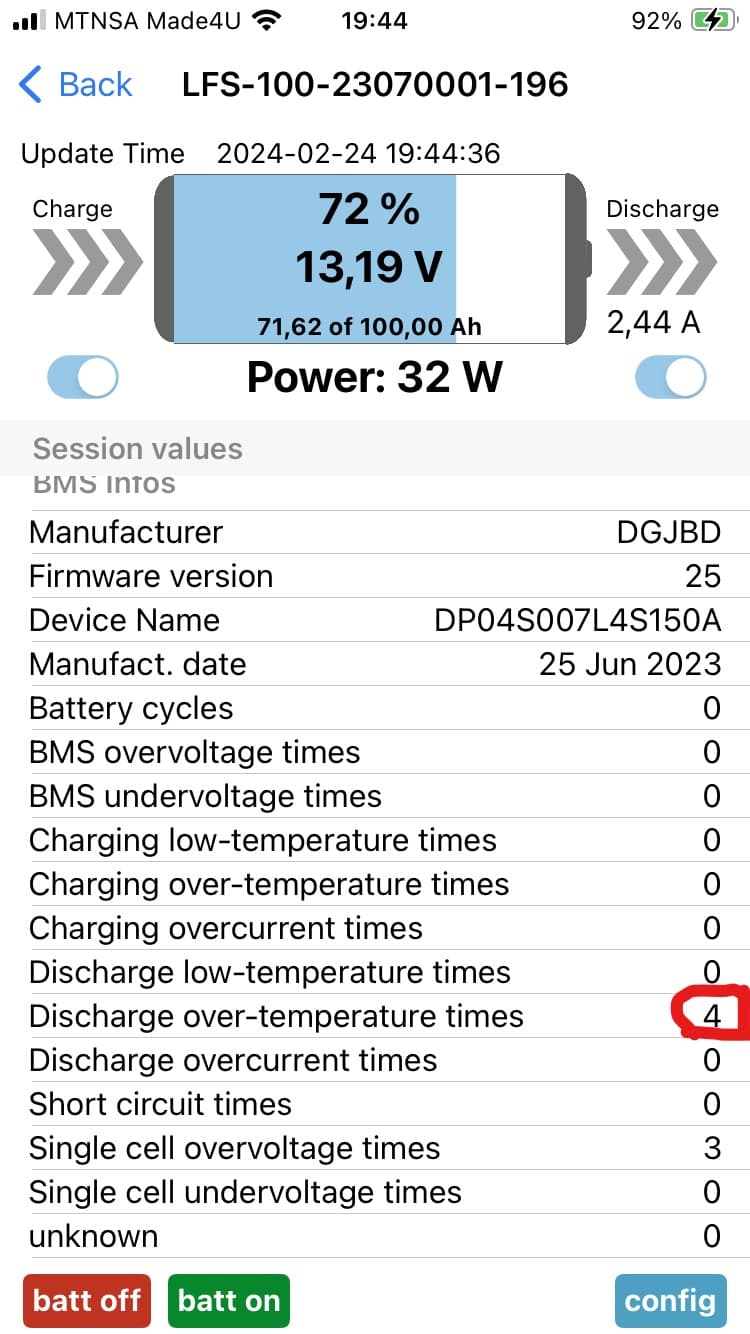Open the config button
750x1334 pixels.
pos(670,1301)
